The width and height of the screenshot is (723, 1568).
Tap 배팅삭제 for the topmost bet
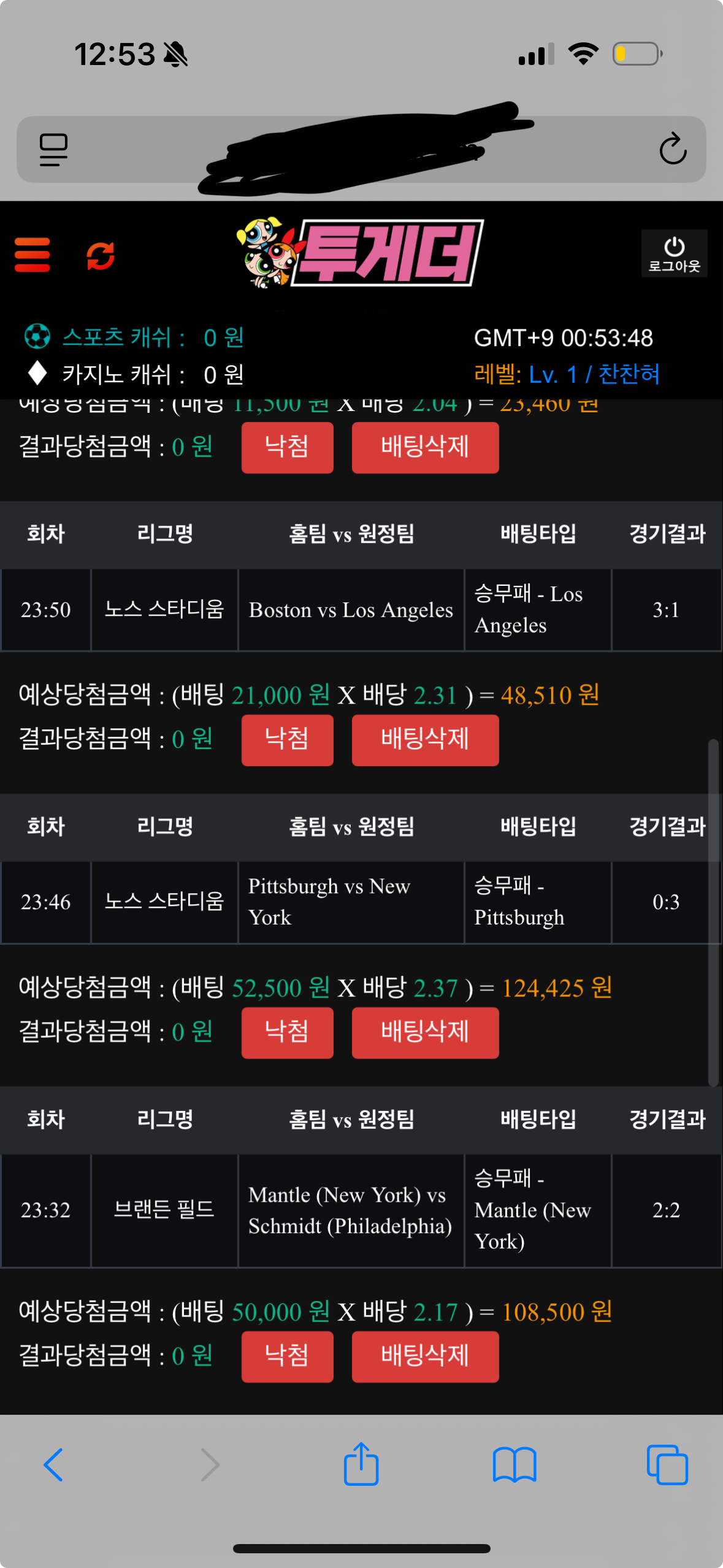click(425, 447)
